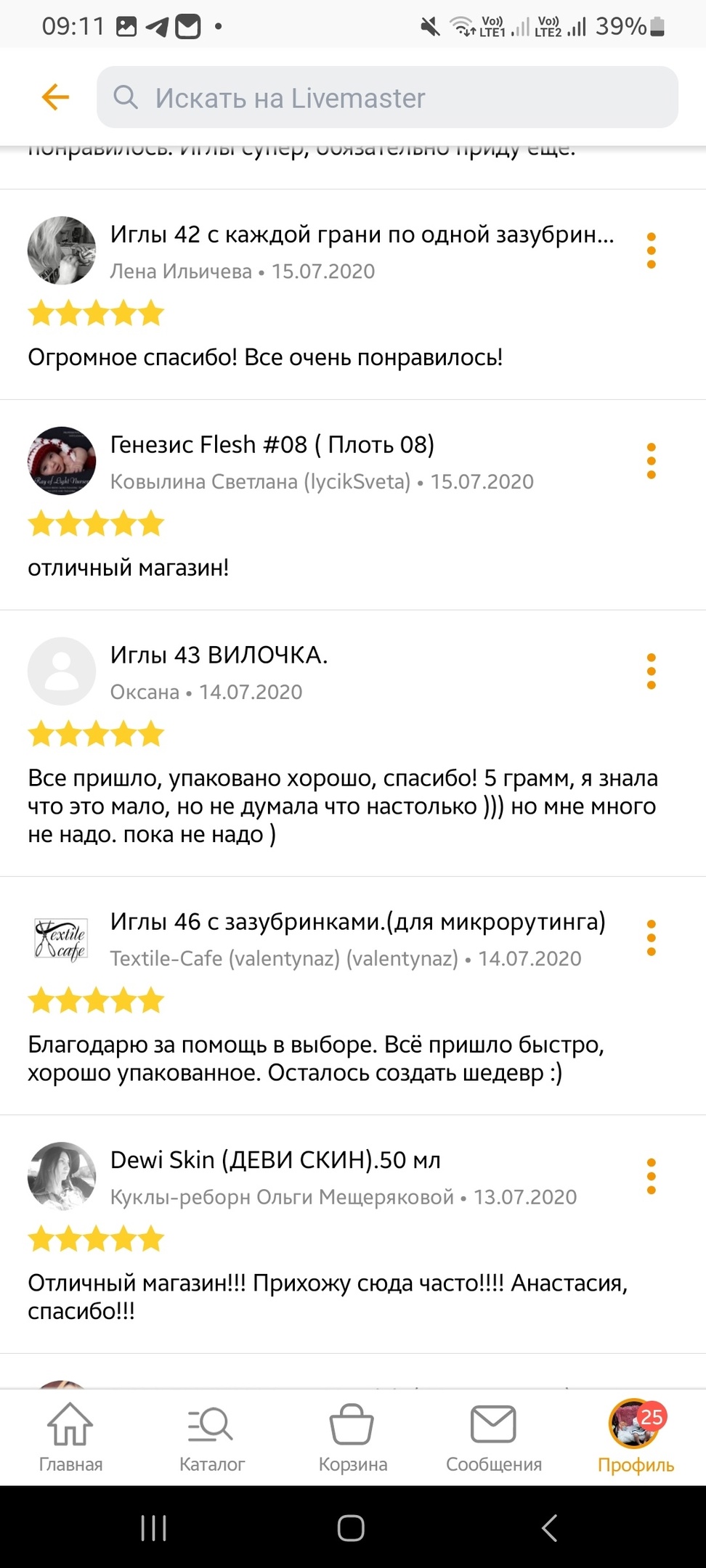The height and width of the screenshot is (1568, 706).
Task: Tap the system home button
Action: point(351,1528)
